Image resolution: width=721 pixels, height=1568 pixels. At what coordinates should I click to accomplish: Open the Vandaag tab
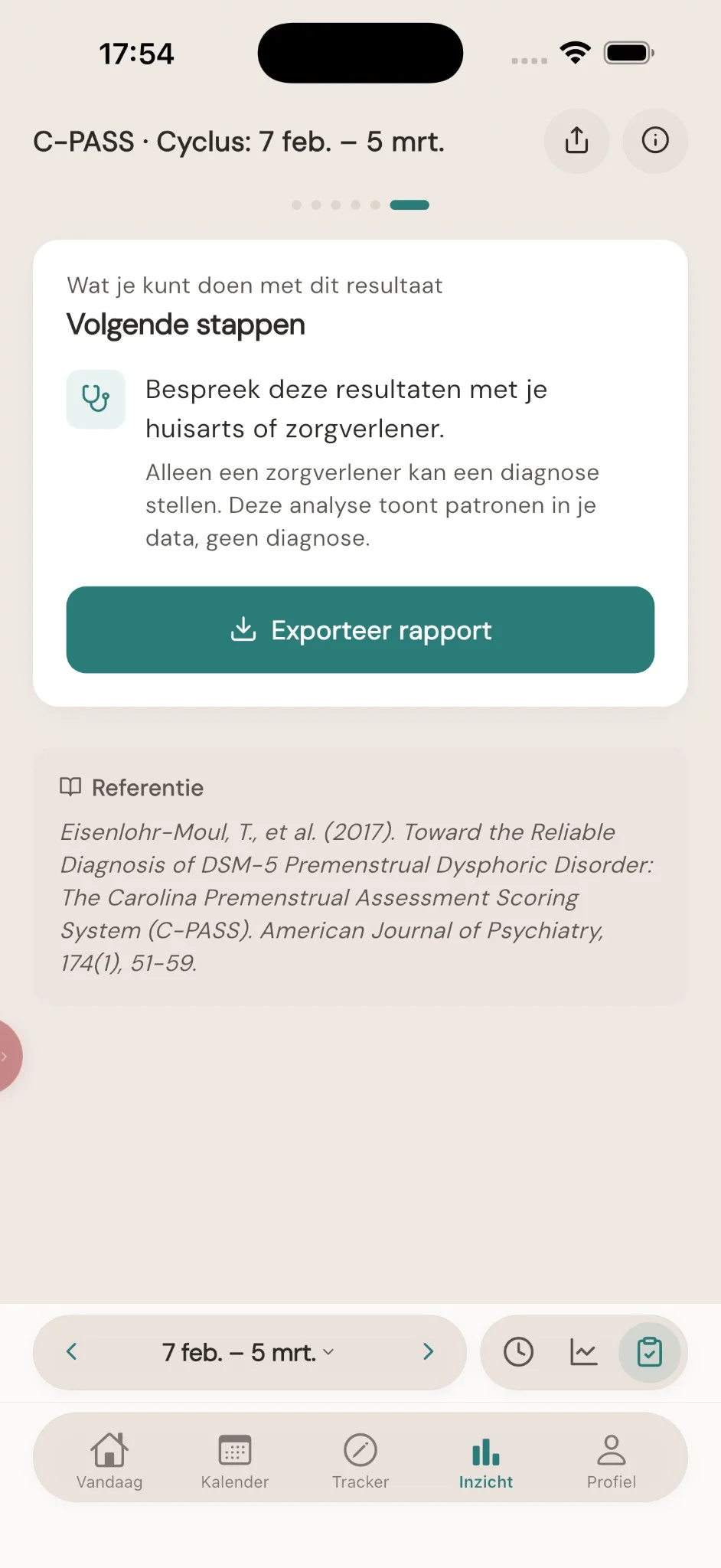[109, 1459]
